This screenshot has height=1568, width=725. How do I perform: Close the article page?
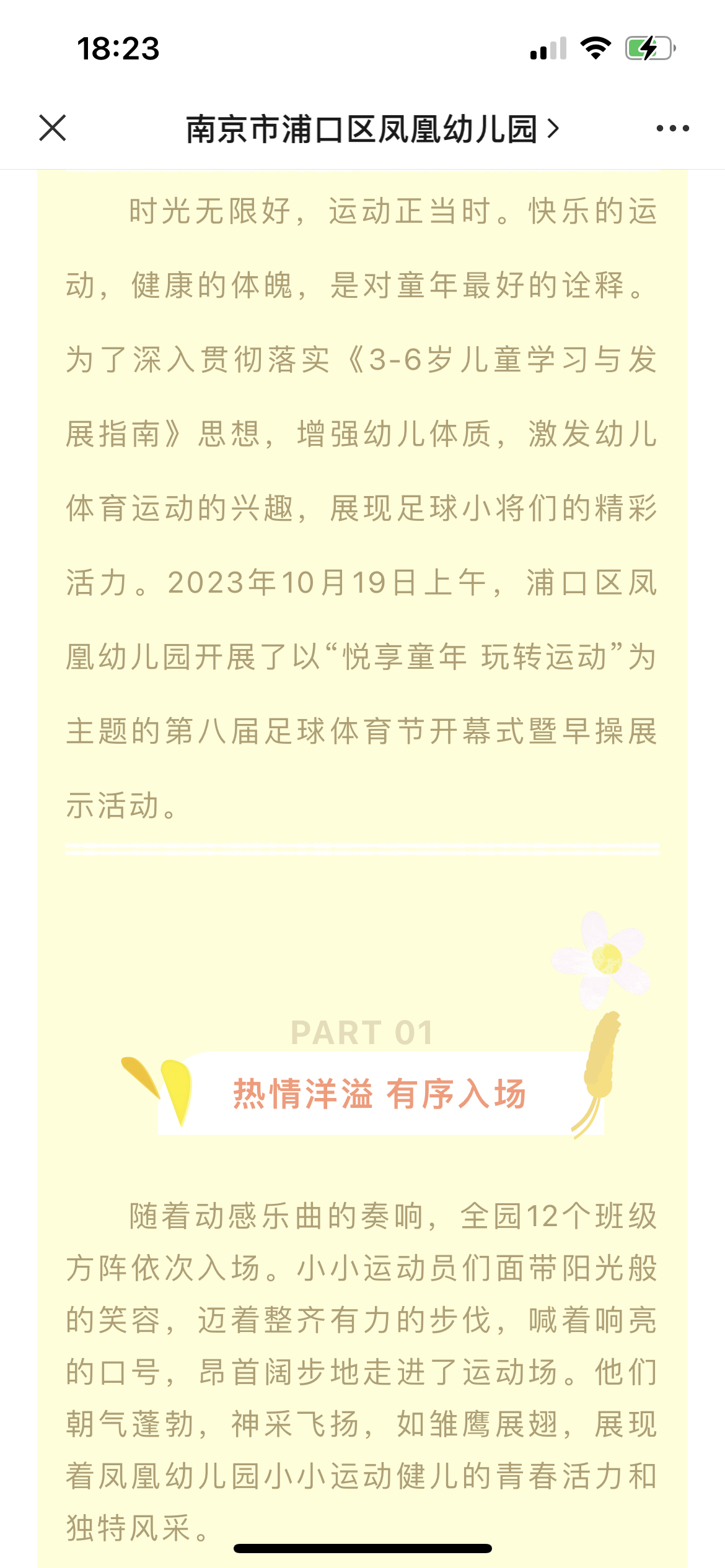coord(53,128)
